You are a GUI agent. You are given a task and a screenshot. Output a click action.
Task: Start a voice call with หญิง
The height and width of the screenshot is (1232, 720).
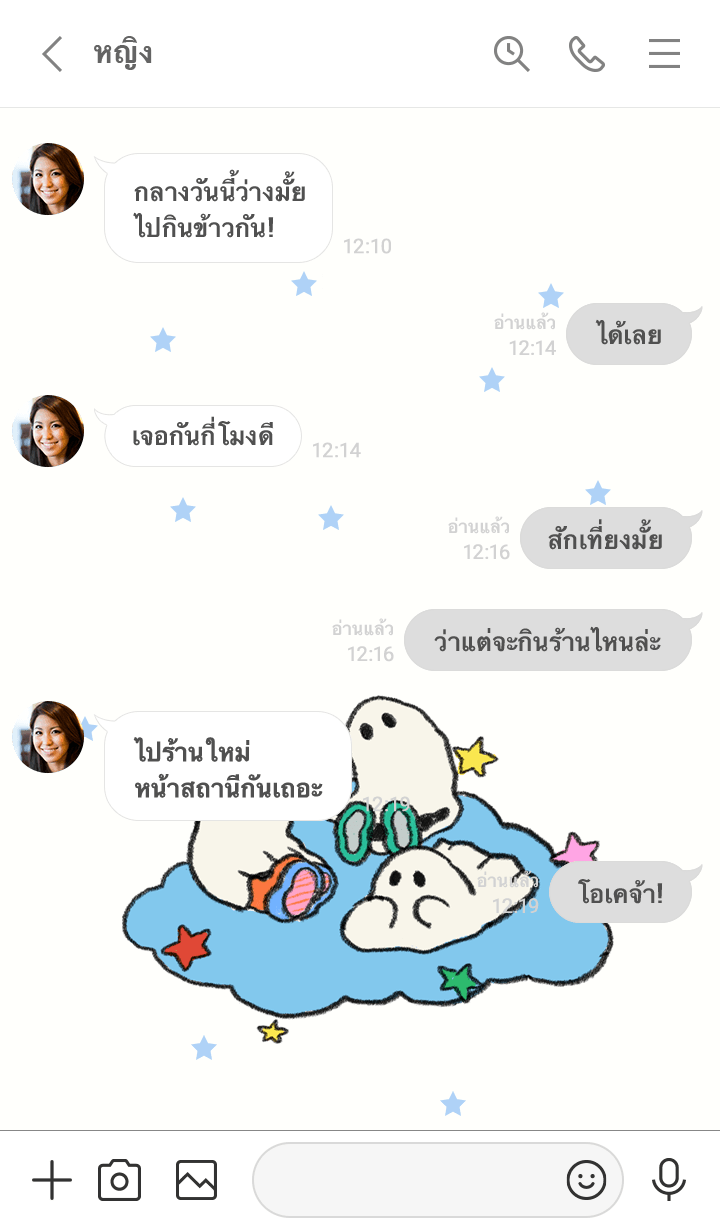(587, 54)
